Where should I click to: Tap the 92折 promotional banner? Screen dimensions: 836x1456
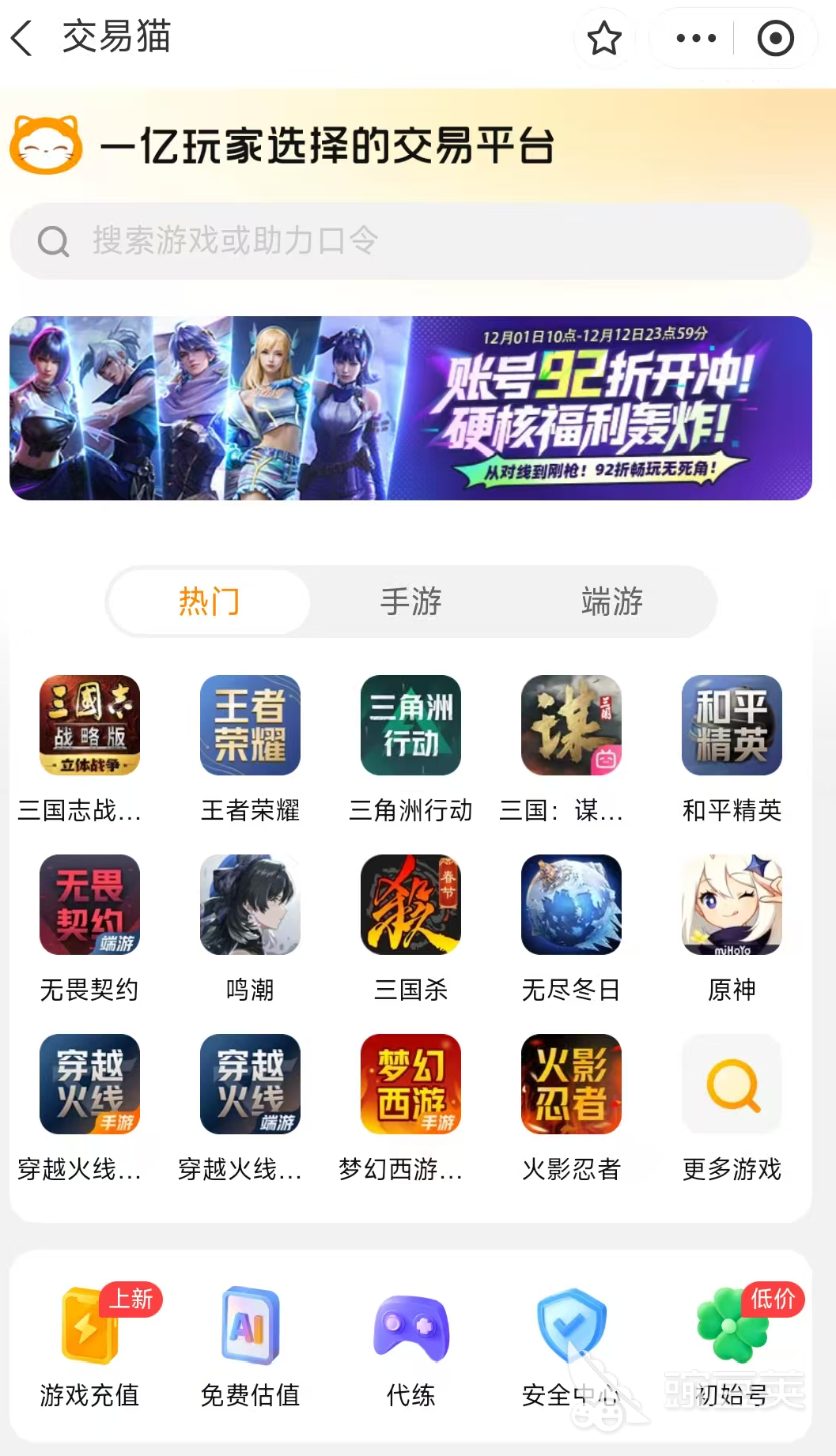pos(418,409)
